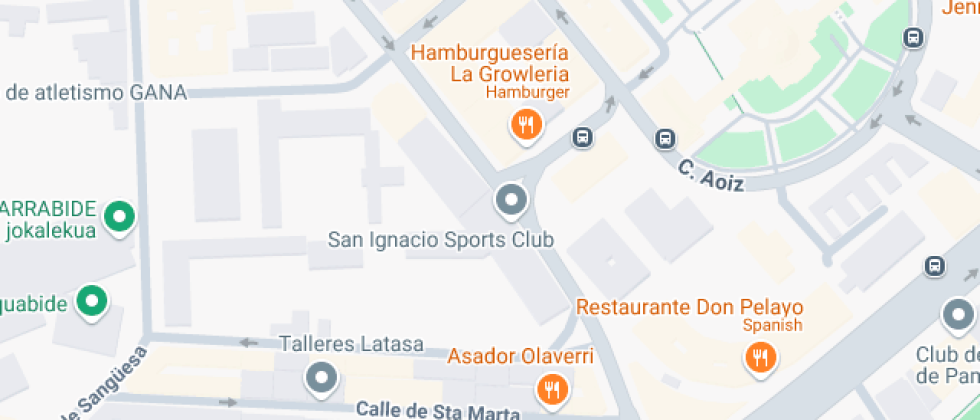Image resolution: width=980 pixels, height=420 pixels.
Task: Tap the Asador Olaverri restaurant marker
Action: [x=552, y=391]
